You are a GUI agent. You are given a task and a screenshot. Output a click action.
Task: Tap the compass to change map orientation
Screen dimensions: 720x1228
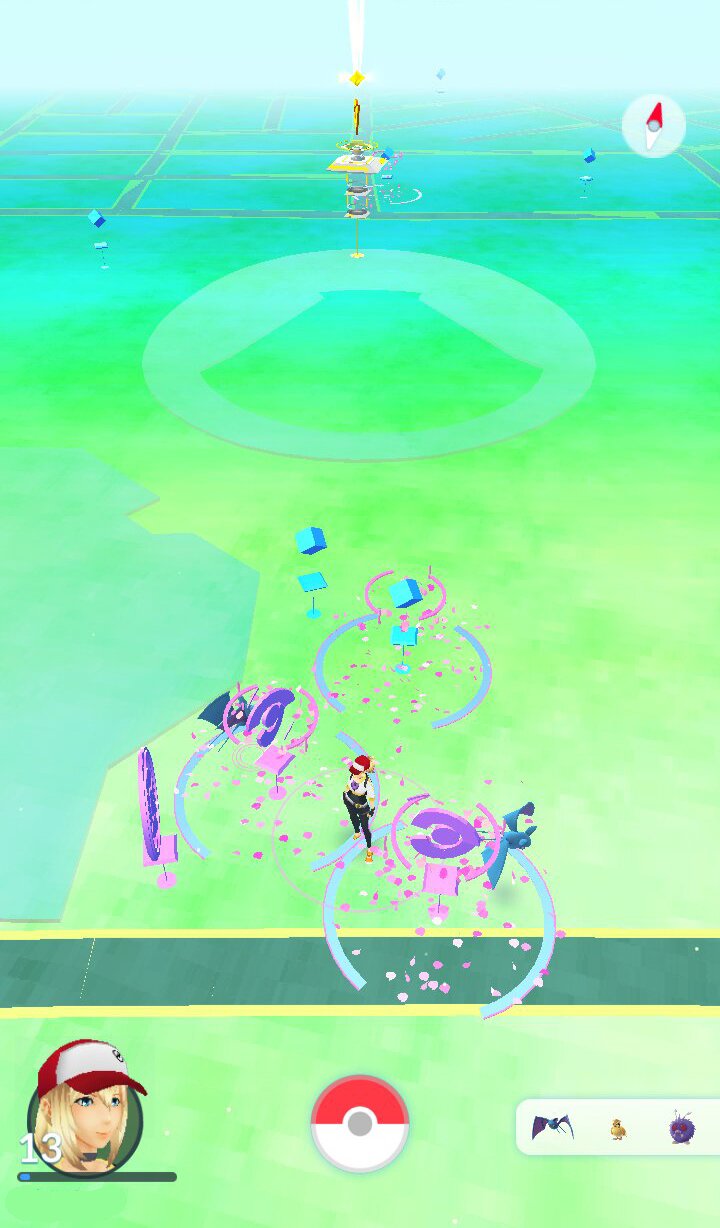(x=653, y=126)
